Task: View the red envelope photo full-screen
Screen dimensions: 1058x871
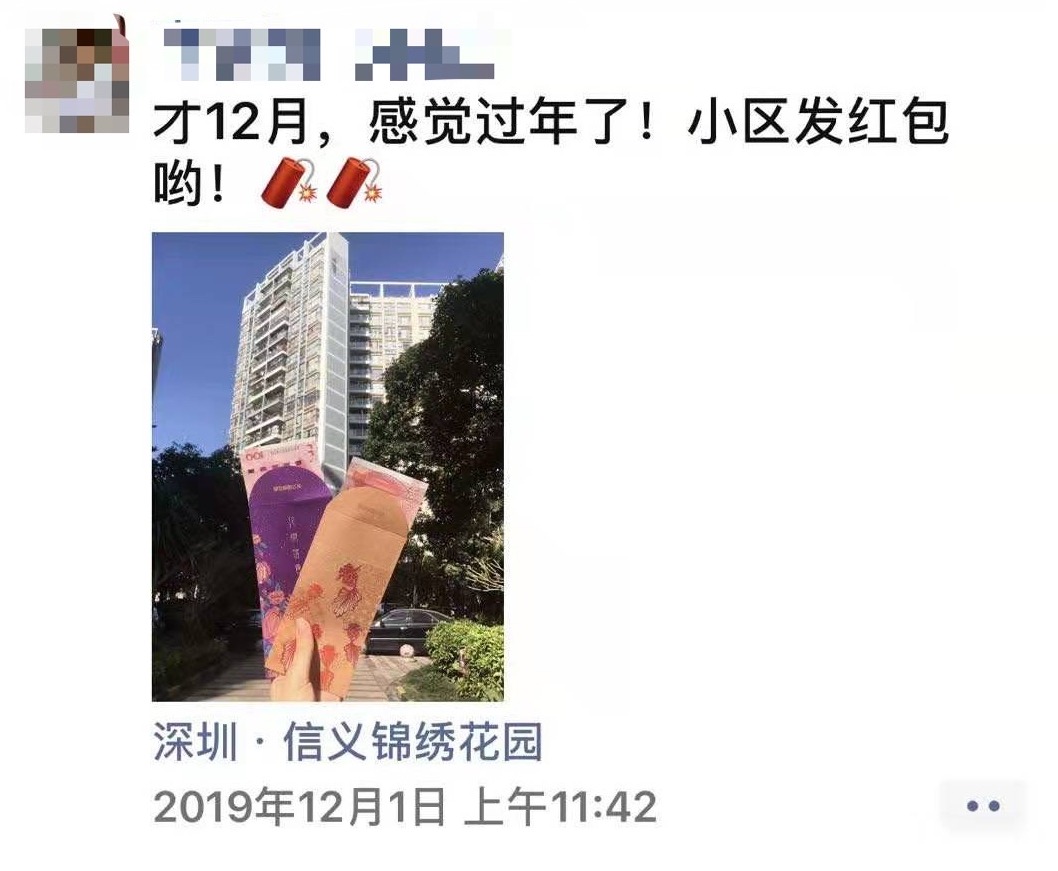Action: click(327, 467)
